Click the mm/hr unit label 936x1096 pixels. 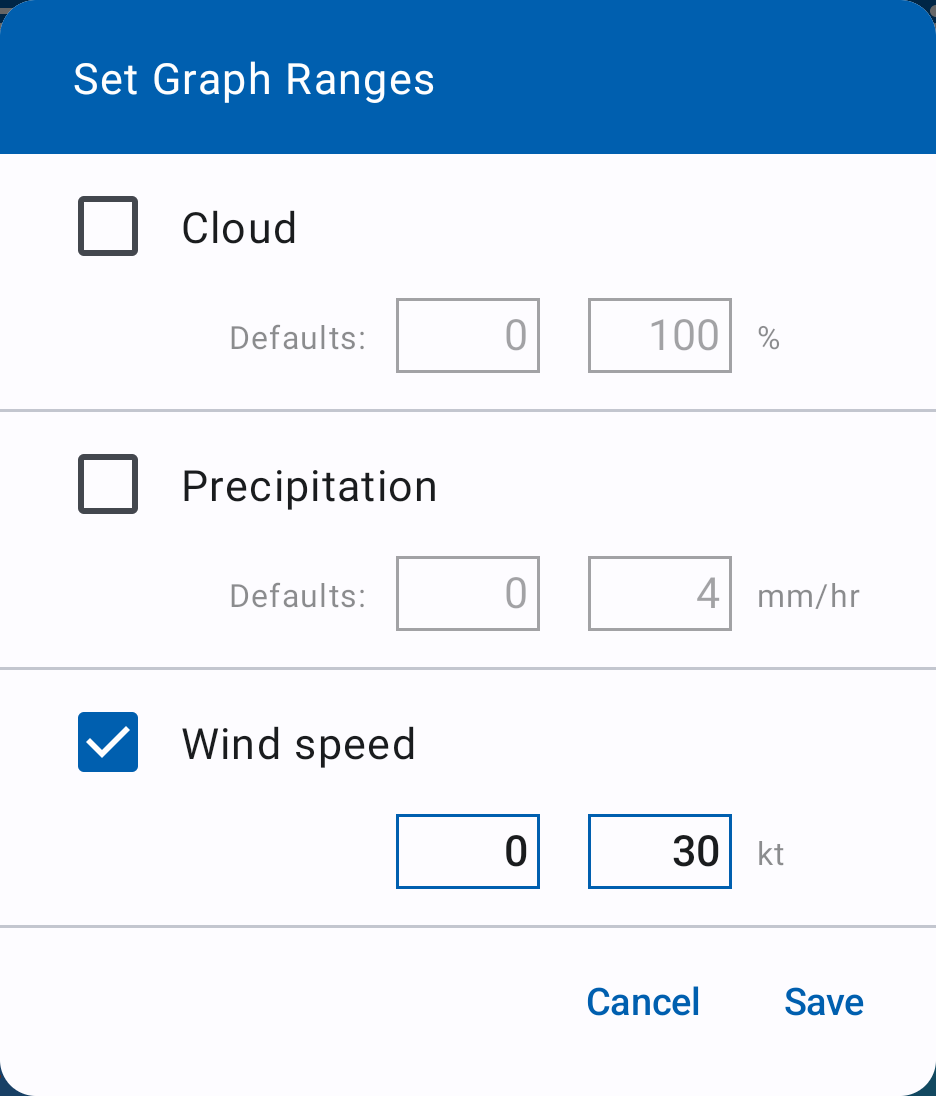(x=808, y=595)
